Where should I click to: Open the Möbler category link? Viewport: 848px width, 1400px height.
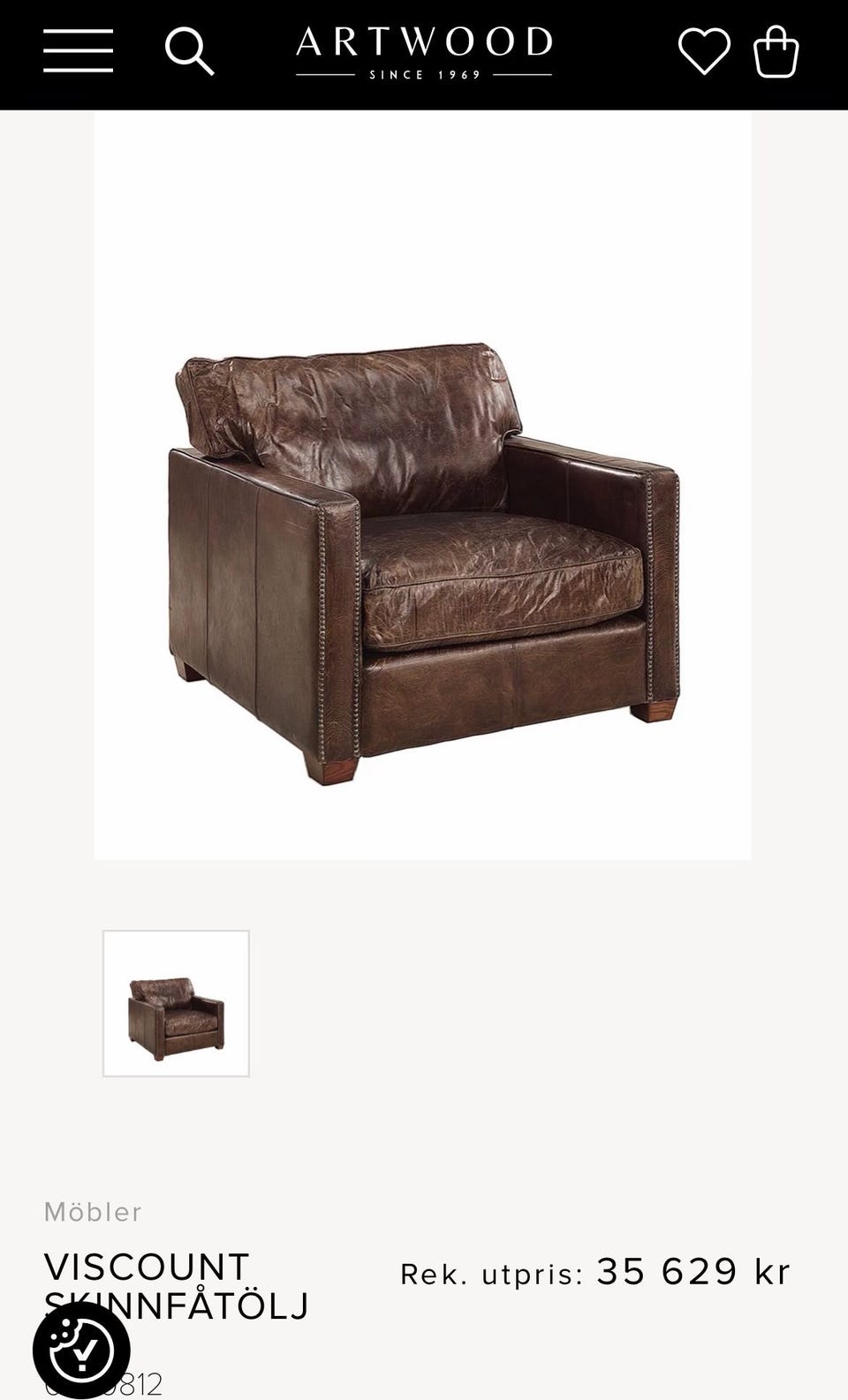point(93,1212)
